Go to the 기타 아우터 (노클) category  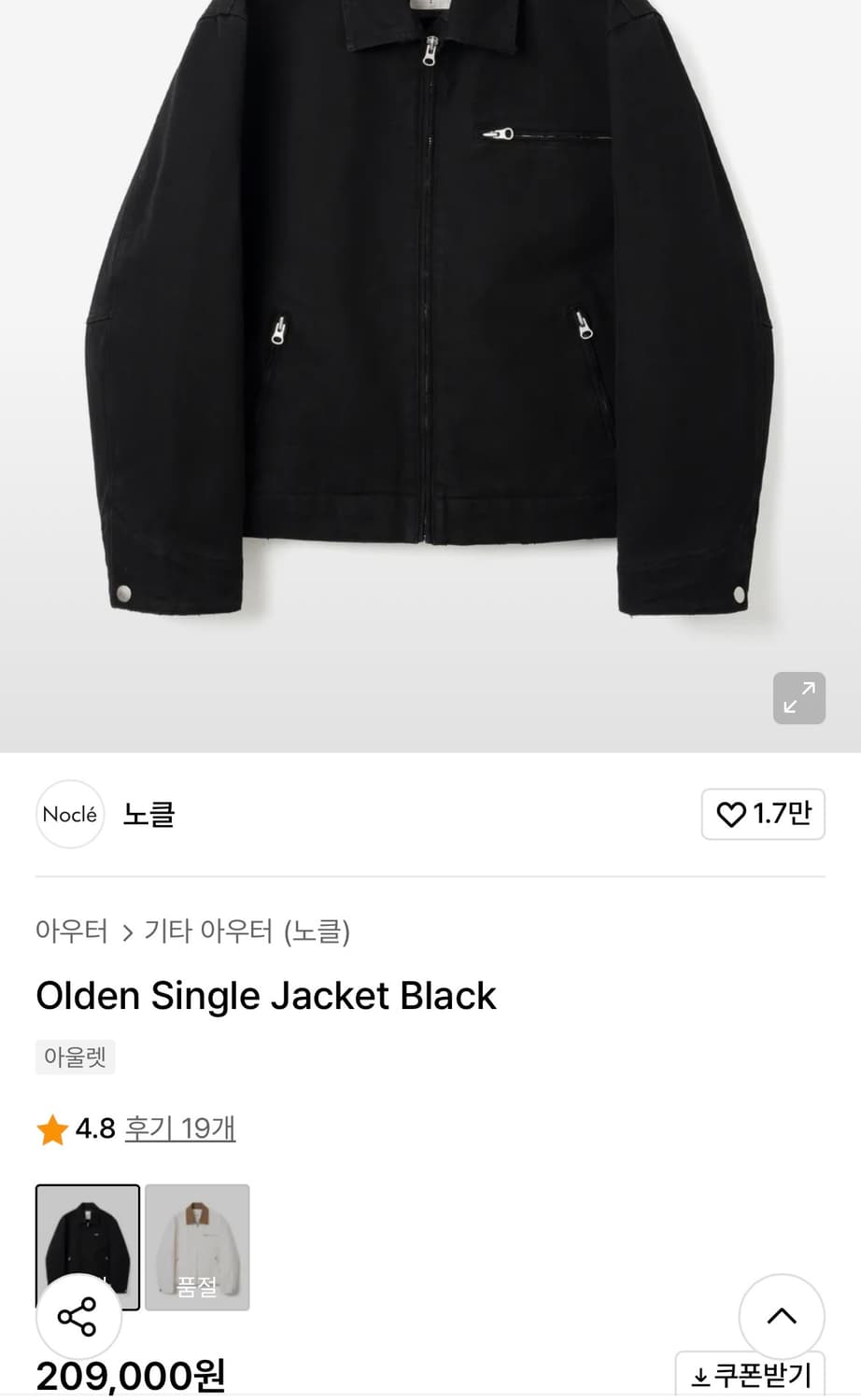point(247,931)
